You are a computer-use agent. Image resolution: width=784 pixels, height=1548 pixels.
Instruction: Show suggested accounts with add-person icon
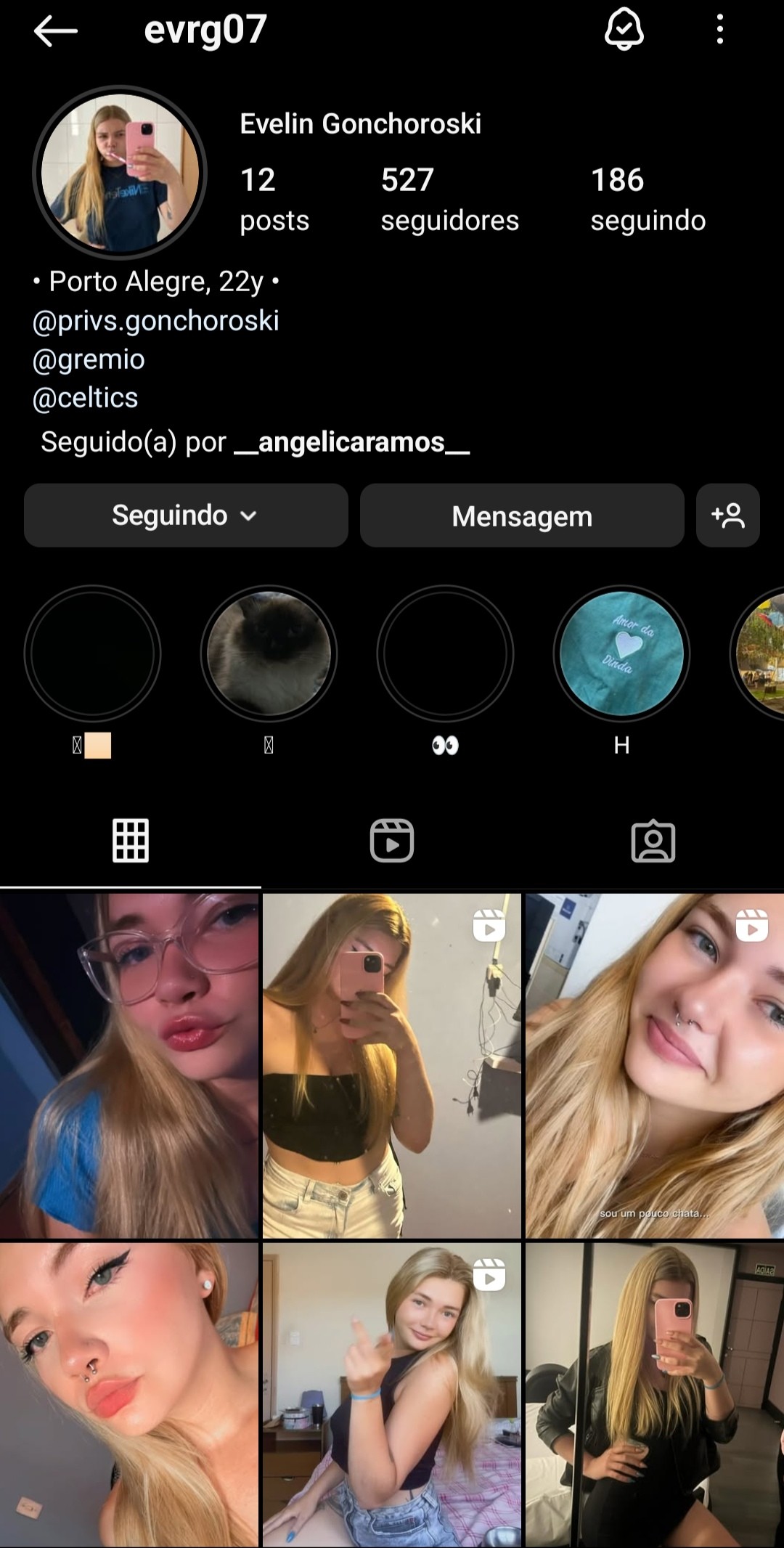[727, 516]
